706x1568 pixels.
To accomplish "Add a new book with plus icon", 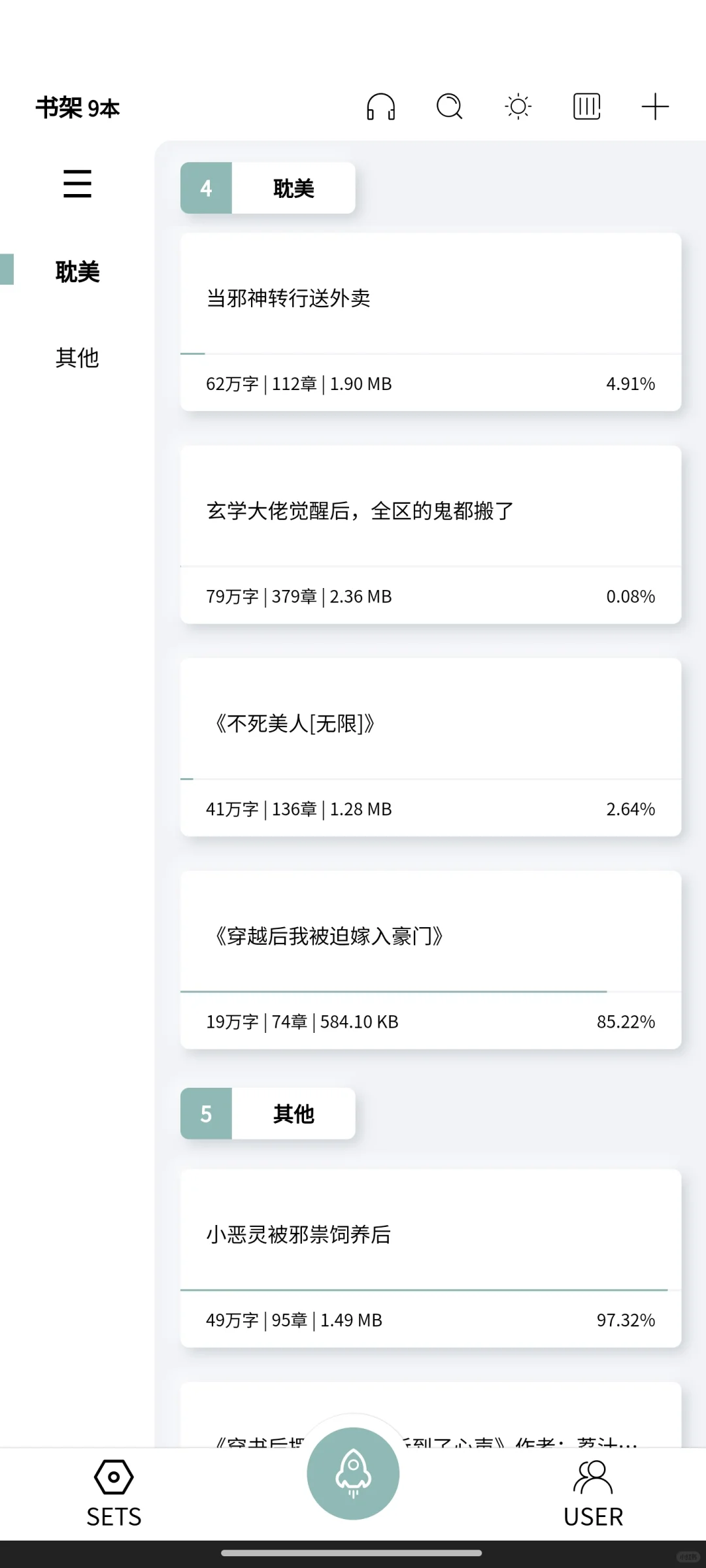I will (655, 106).
